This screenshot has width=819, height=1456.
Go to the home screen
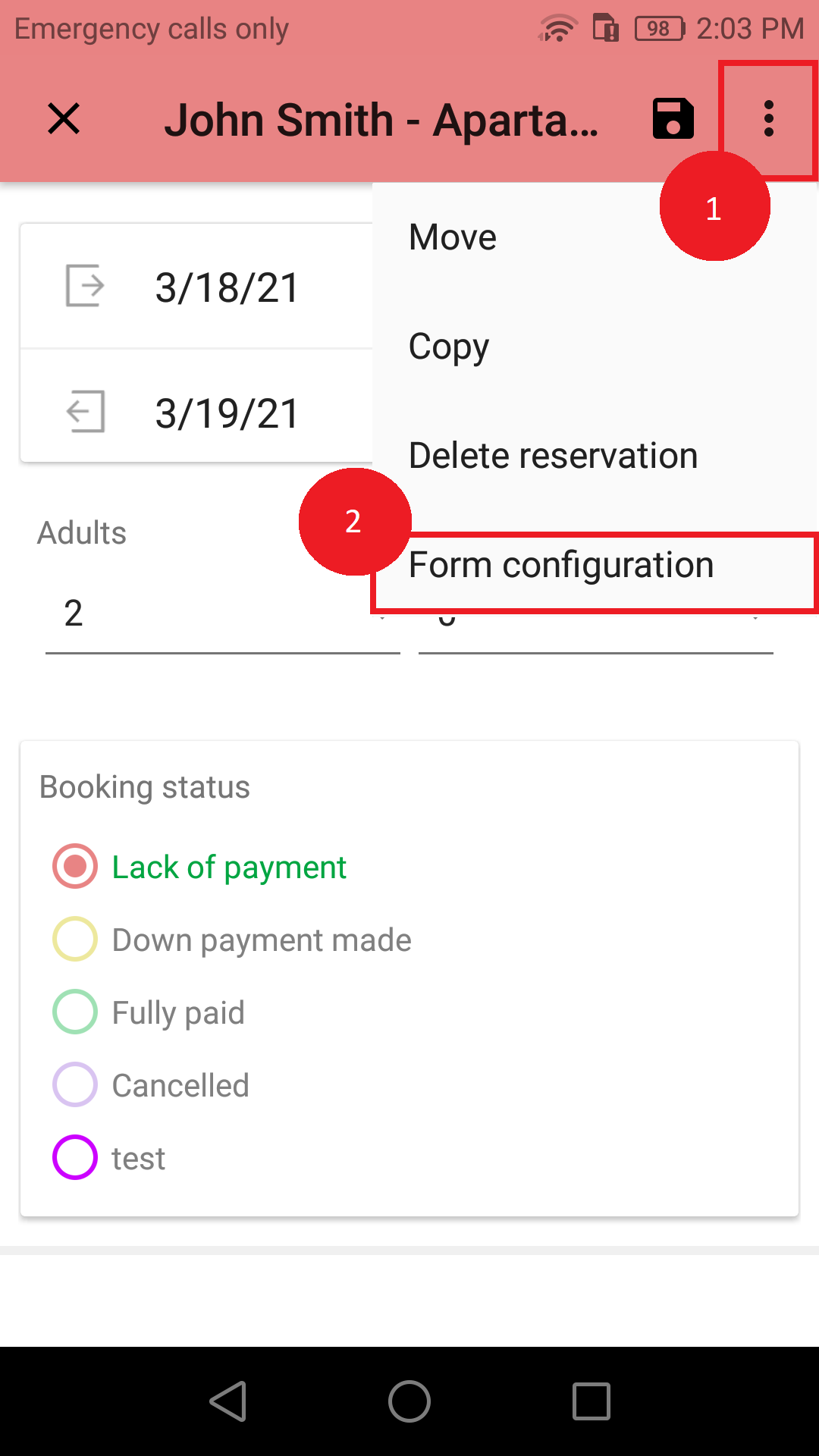tap(409, 1401)
